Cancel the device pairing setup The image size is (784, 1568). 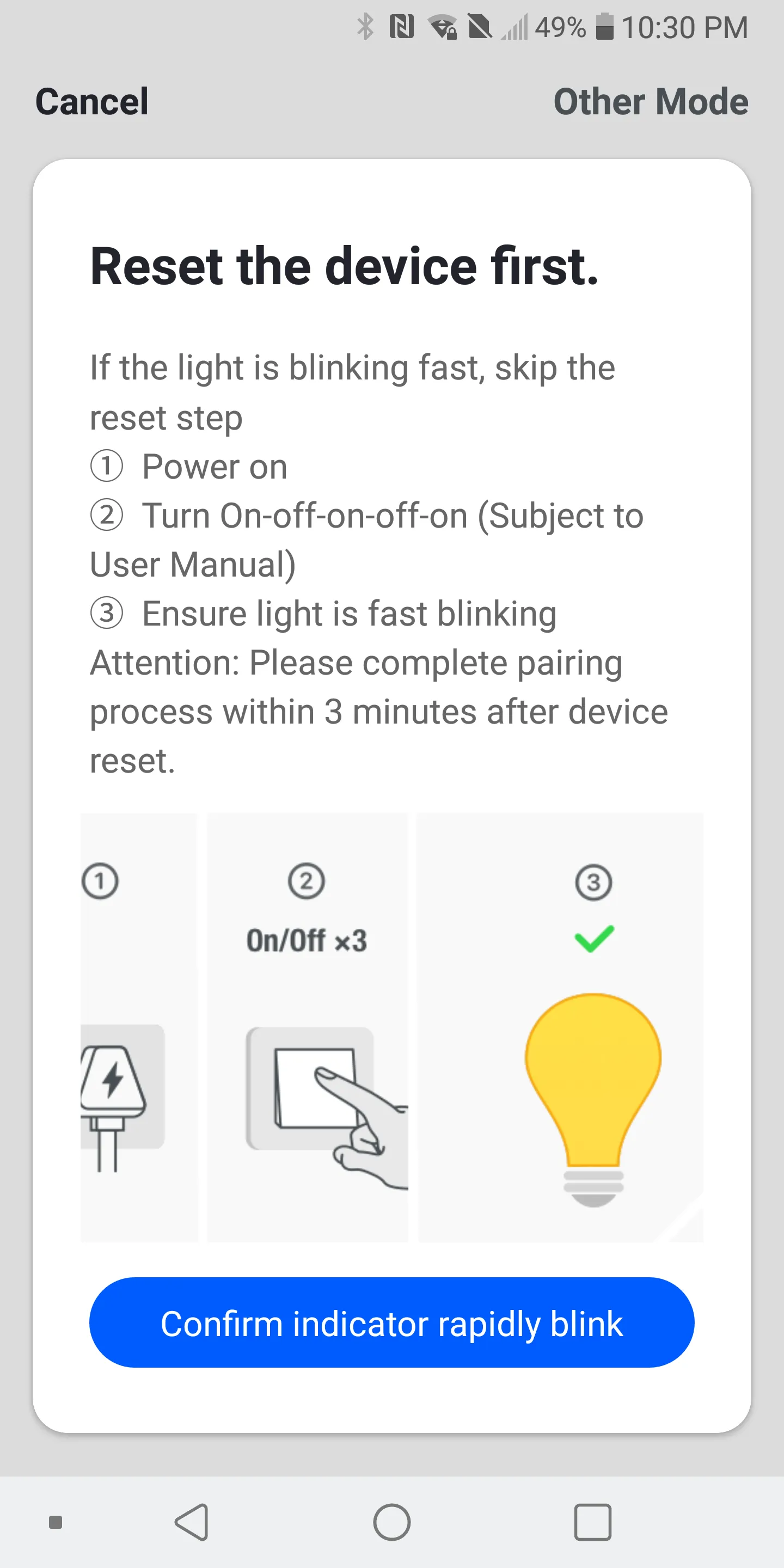click(92, 101)
